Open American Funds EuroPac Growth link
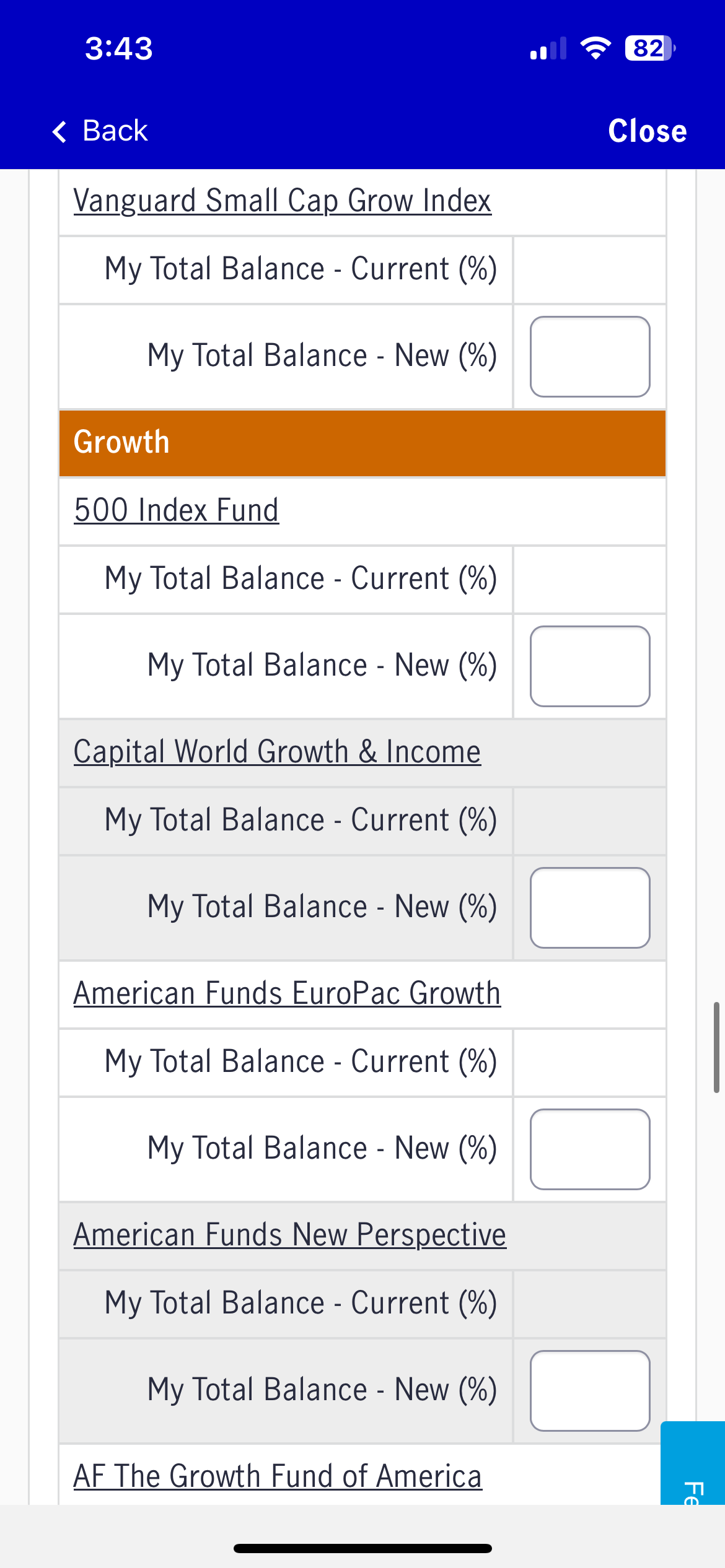This screenshot has height=1568, width=725. (287, 994)
